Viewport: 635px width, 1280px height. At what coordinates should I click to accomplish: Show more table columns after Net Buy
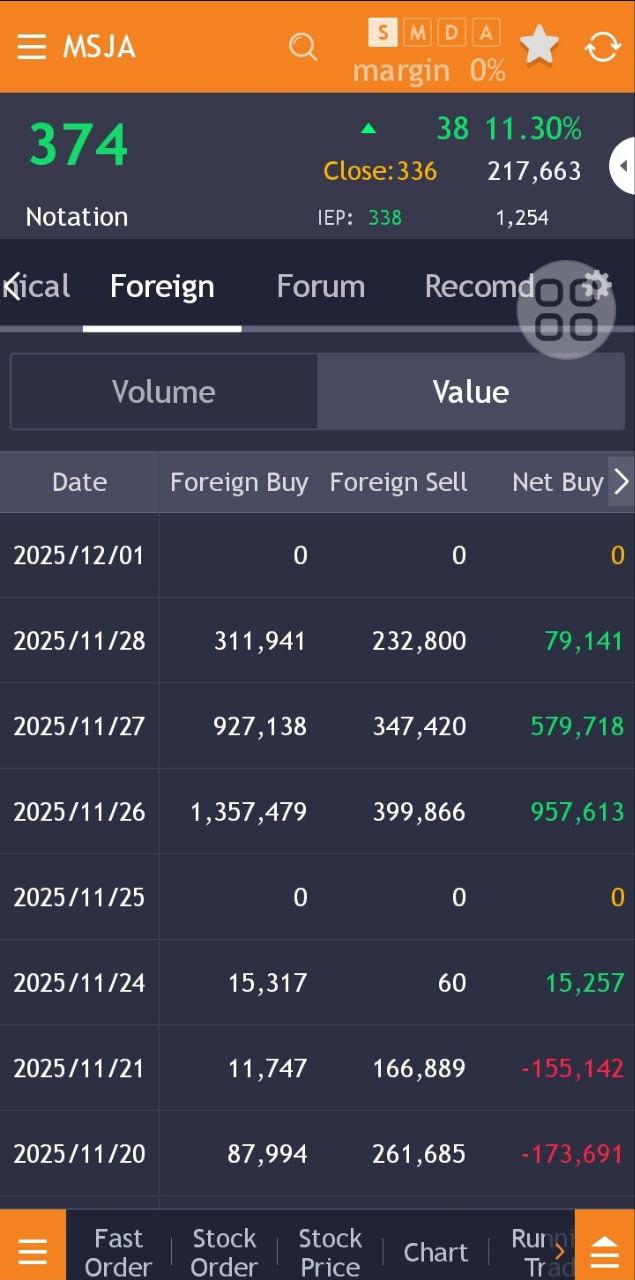pos(621,482)
